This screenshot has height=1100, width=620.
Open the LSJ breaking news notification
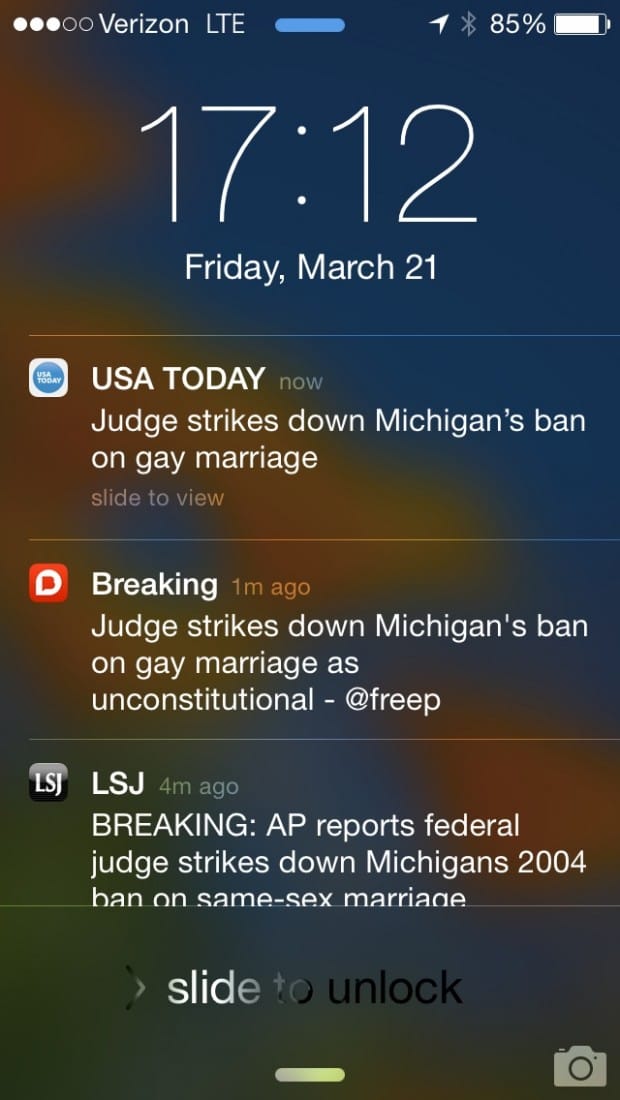pos(310,822)
